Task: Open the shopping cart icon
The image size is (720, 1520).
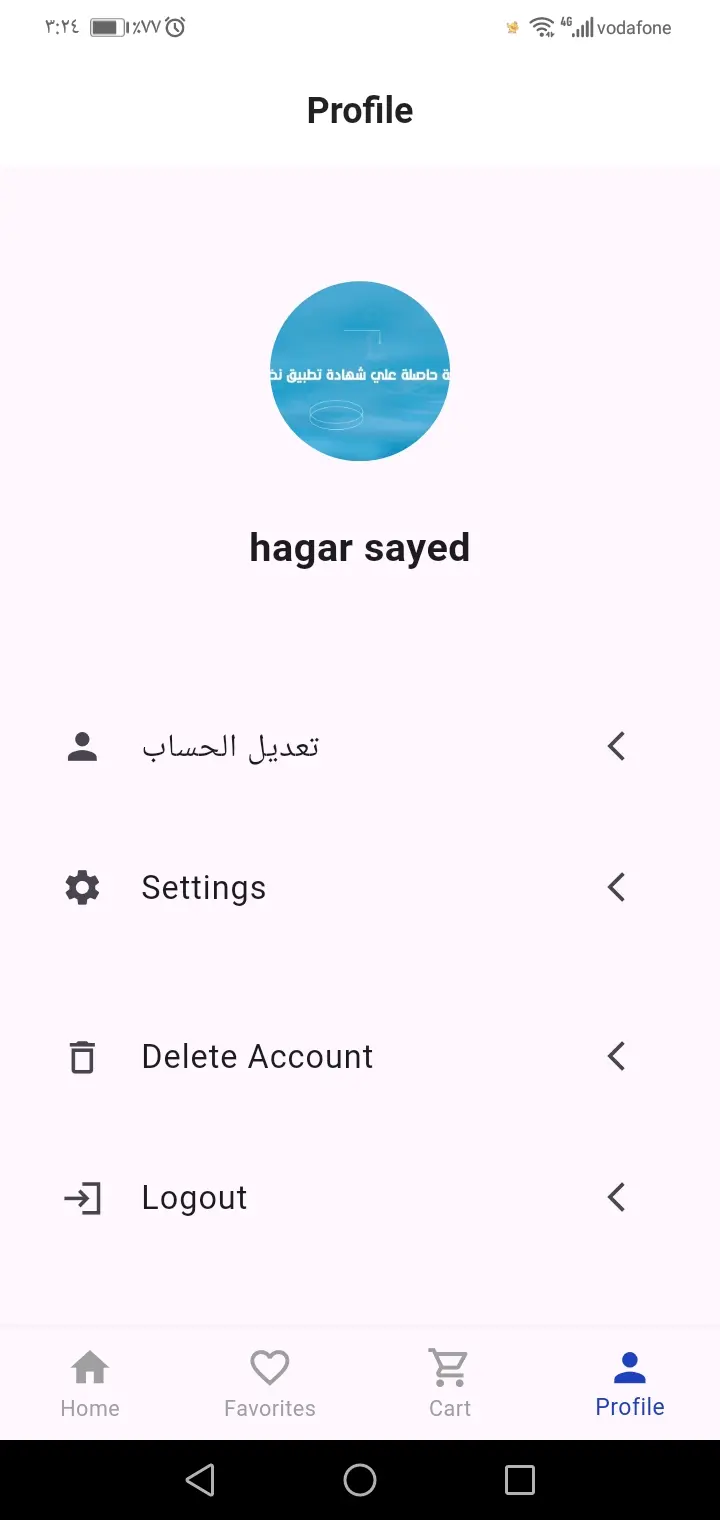Action: pos(449,1365)
